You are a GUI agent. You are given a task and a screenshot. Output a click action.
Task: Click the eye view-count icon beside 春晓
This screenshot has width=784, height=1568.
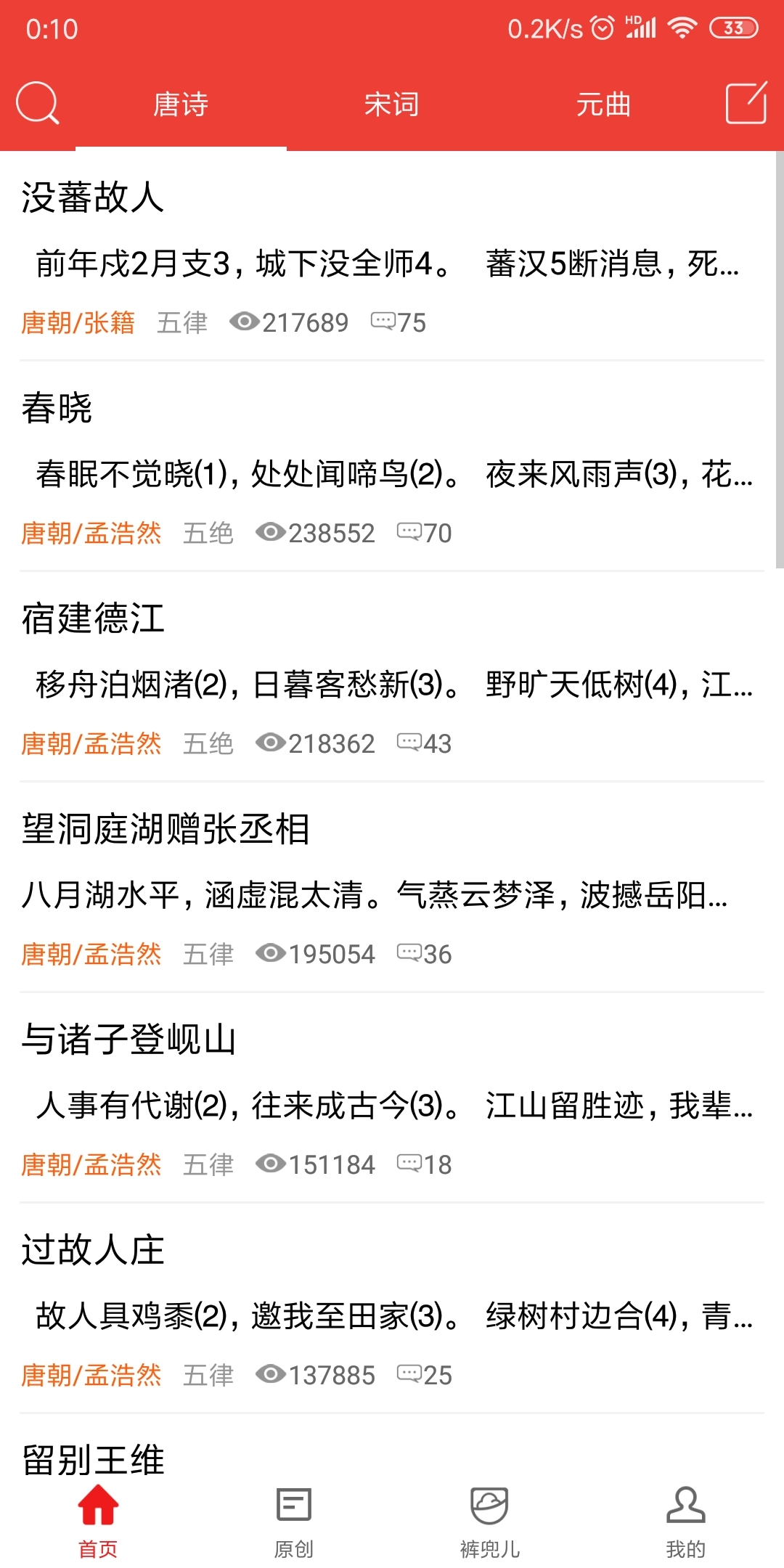point(269,532)
